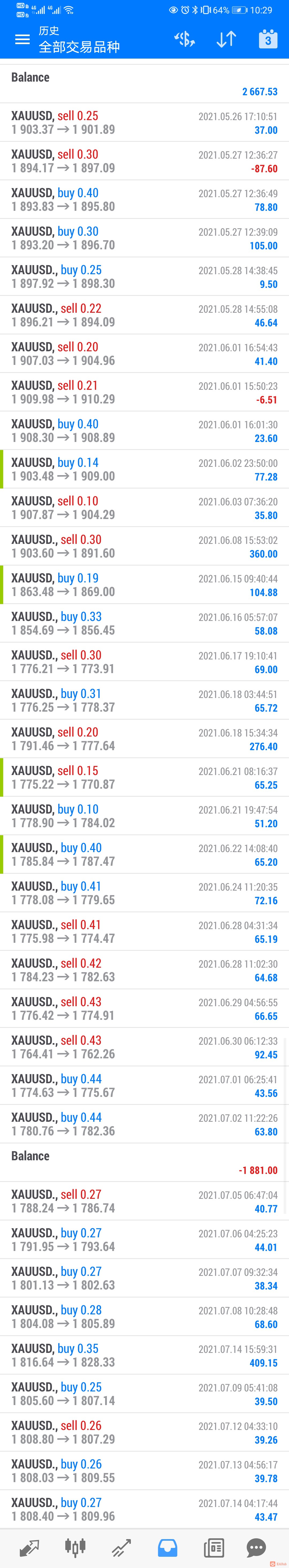Open the hamburger drawer menu
289x1568 pixels.
click(22, 40)
